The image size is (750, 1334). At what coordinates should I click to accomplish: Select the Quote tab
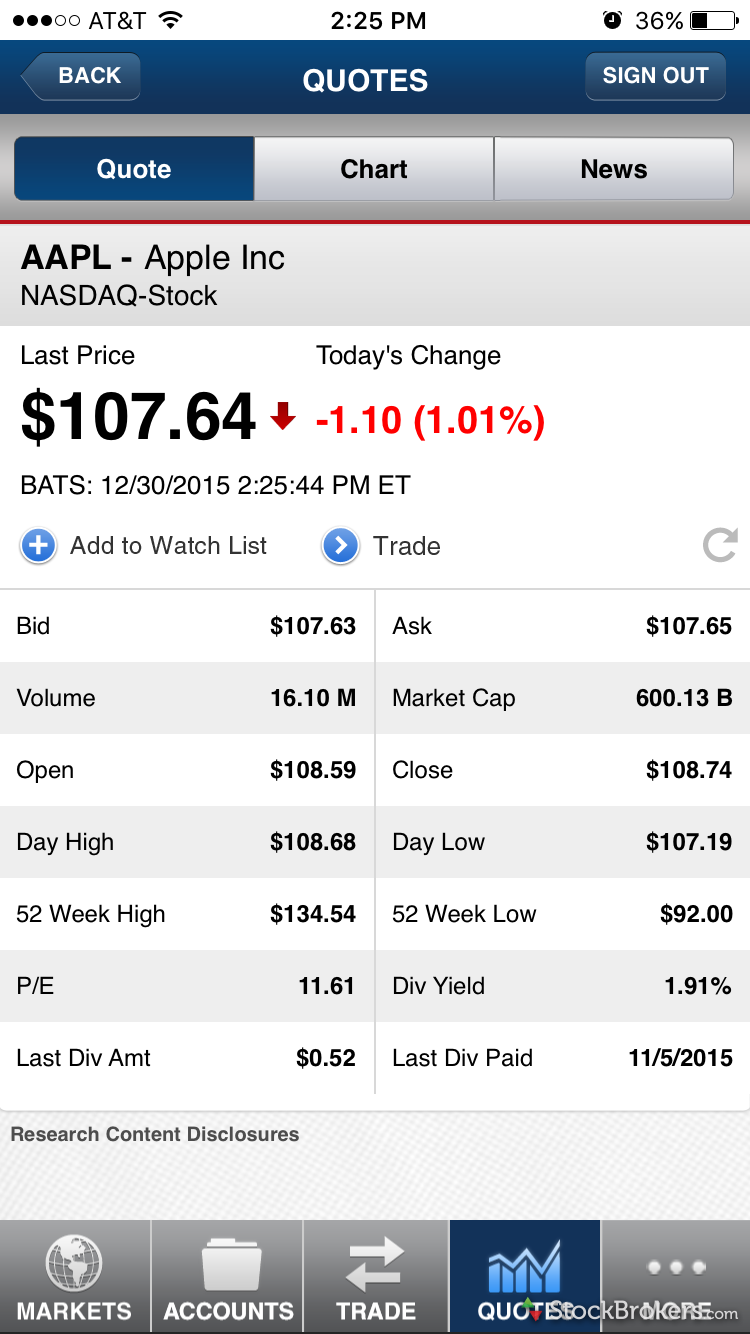(x=134, y=169)
